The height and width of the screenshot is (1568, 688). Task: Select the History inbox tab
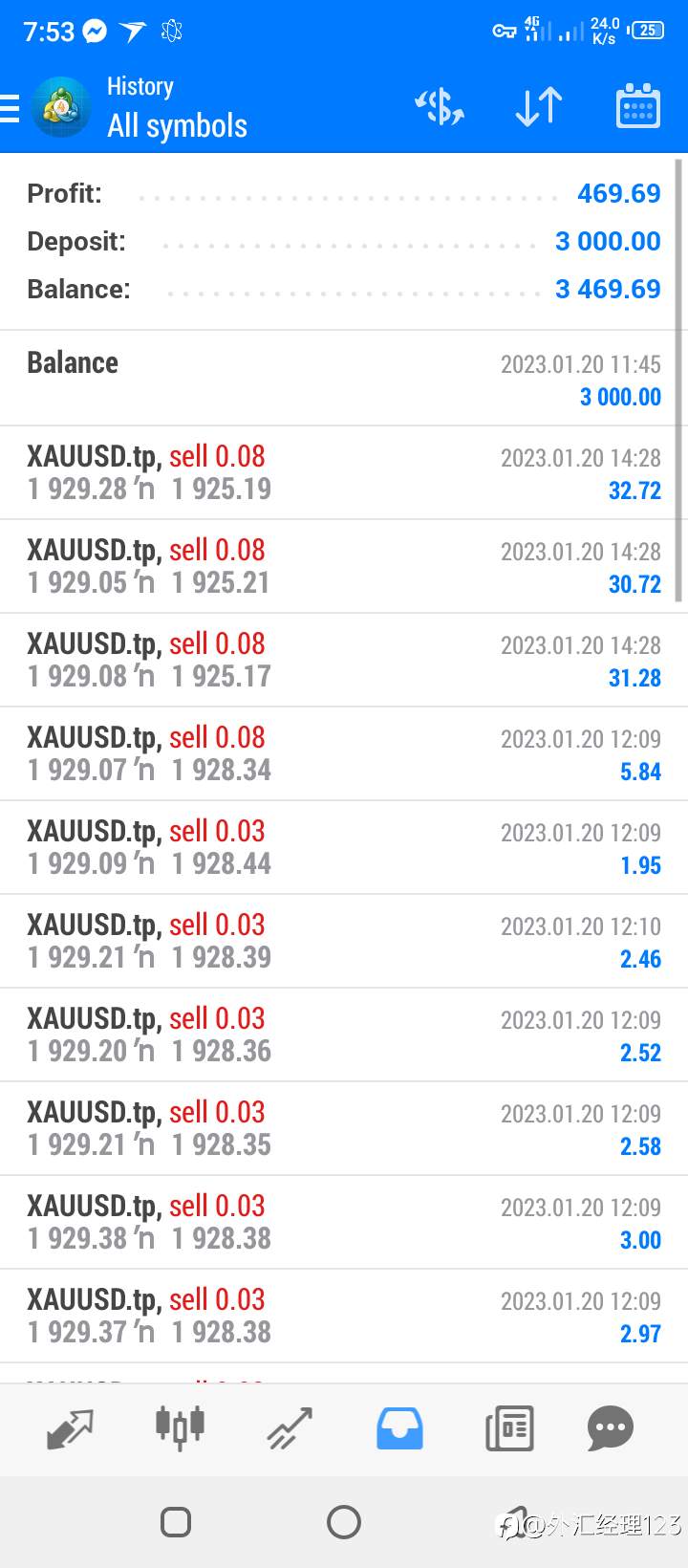coord(399,1428)
